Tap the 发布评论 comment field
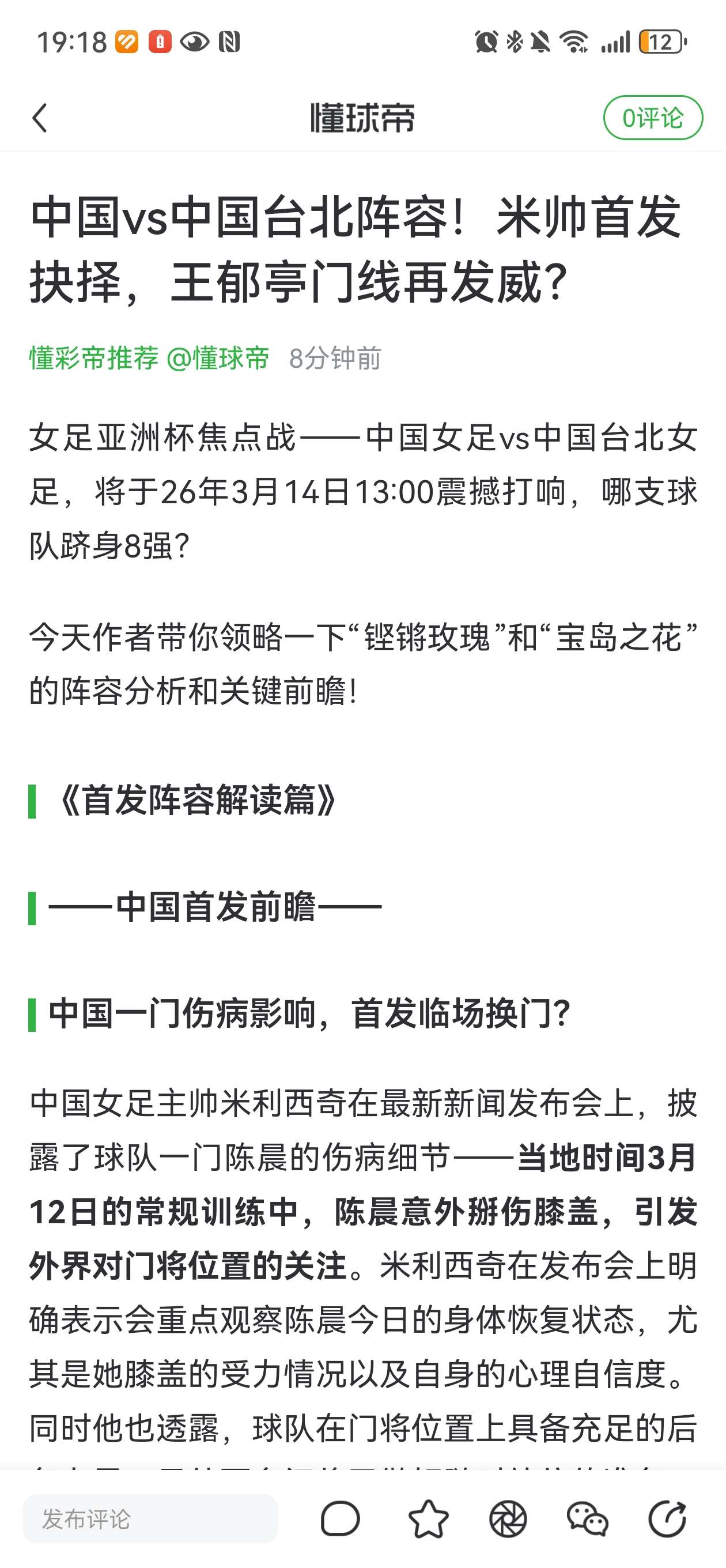 [x=150, y=1520]
